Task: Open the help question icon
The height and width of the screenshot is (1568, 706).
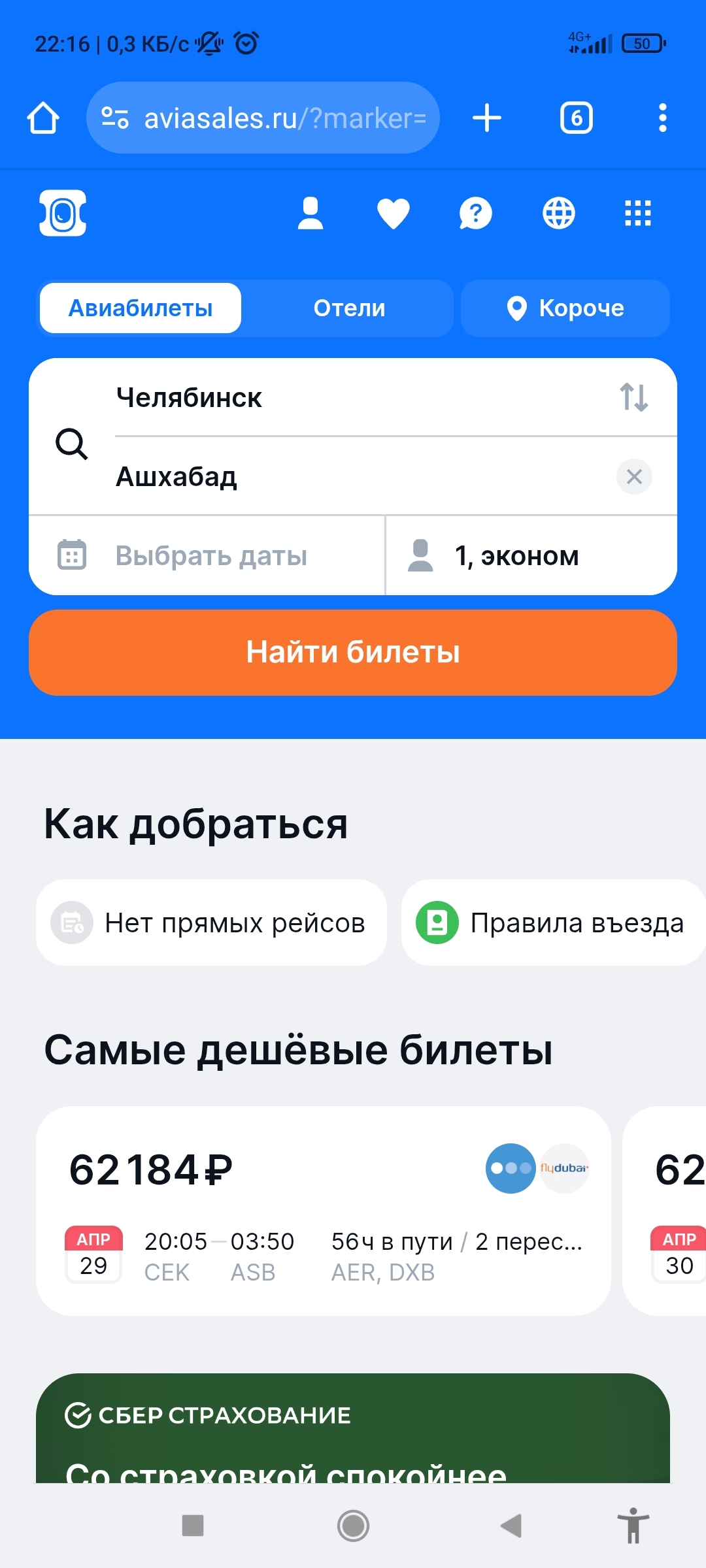Action: point(476,214)
